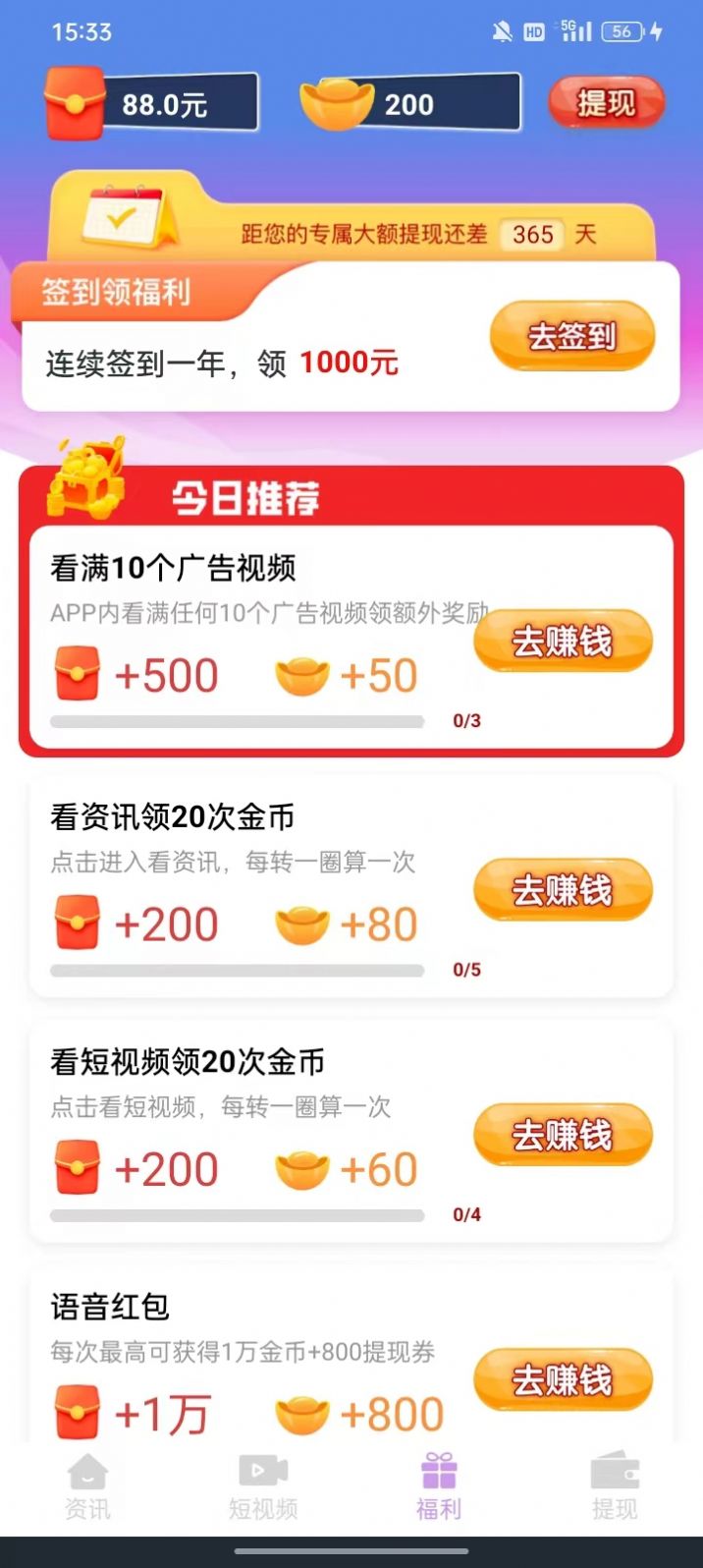Tap 去赚钱 for 看短视频领20次金币

pyautogui.click(x=563, y=1135)
